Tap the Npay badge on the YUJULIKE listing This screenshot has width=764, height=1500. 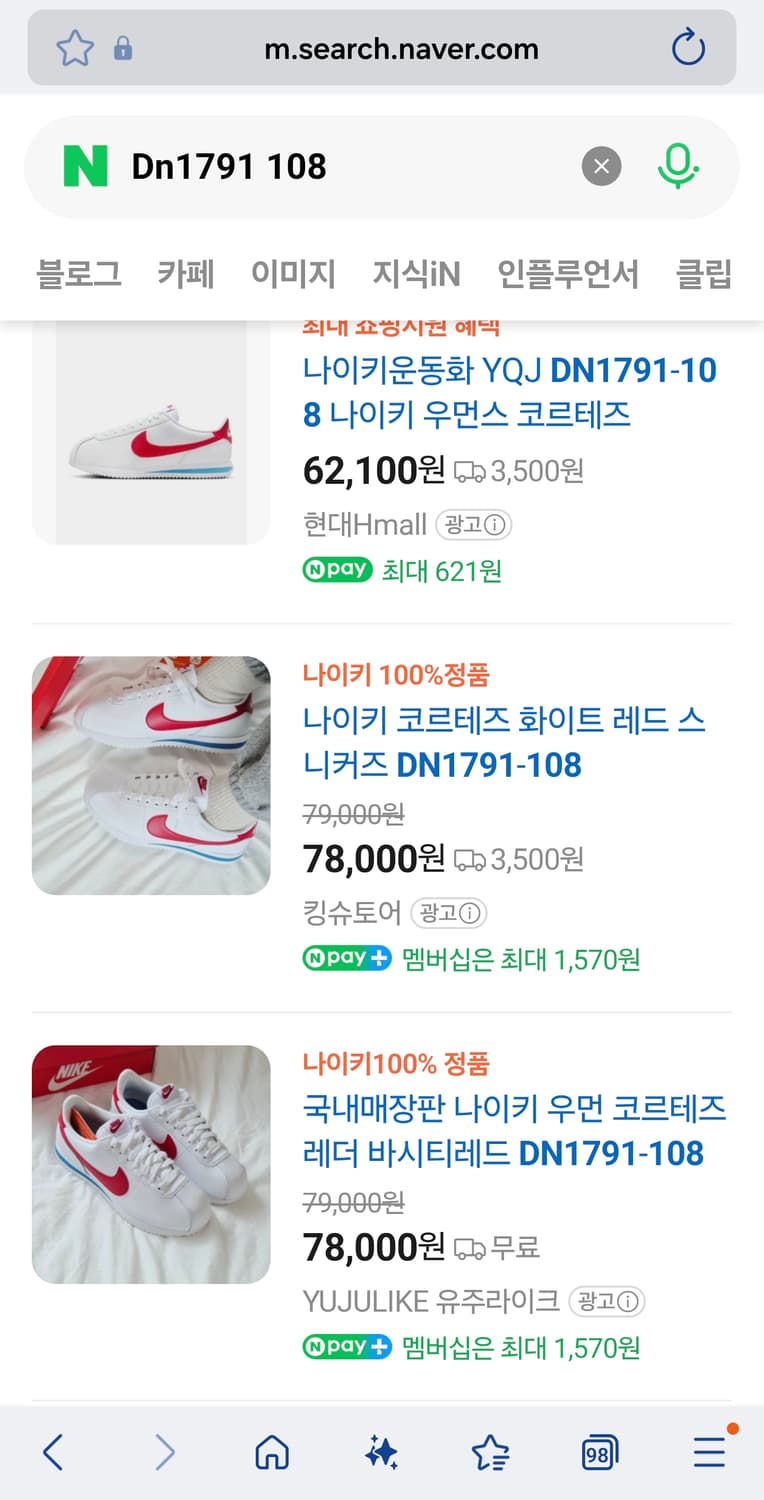(346, 1346)
